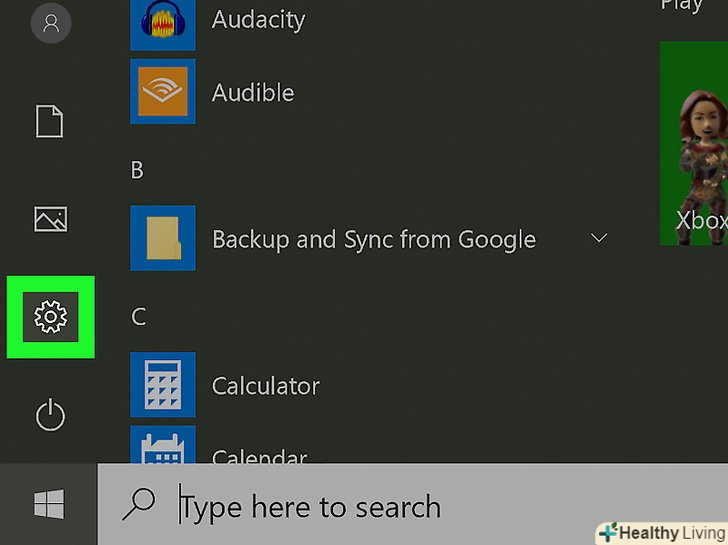Open the user account icon
The image size is (728, 545).
point(50,24)
